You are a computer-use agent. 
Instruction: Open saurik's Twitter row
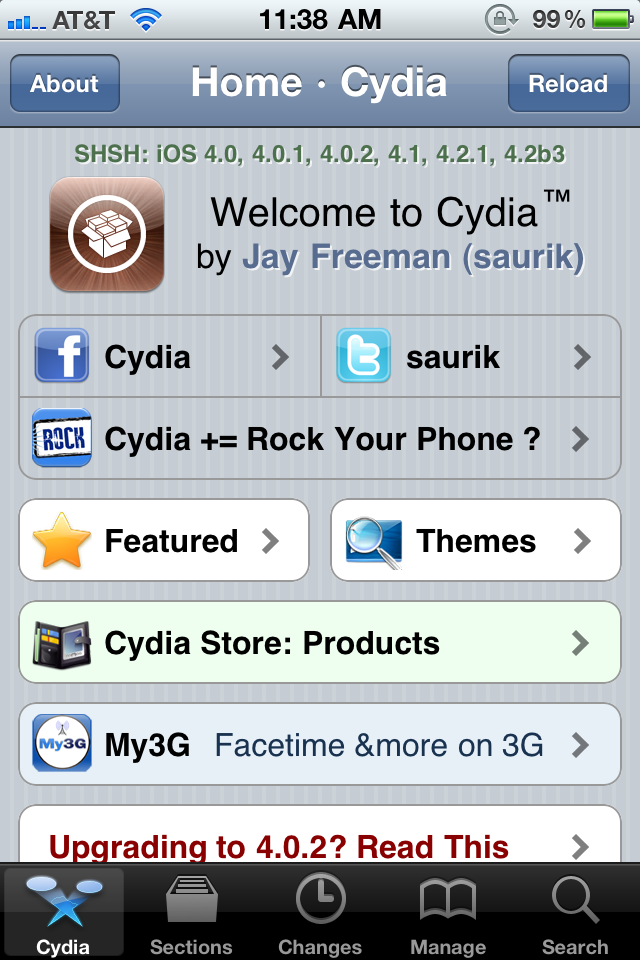(x=470, y=357)
